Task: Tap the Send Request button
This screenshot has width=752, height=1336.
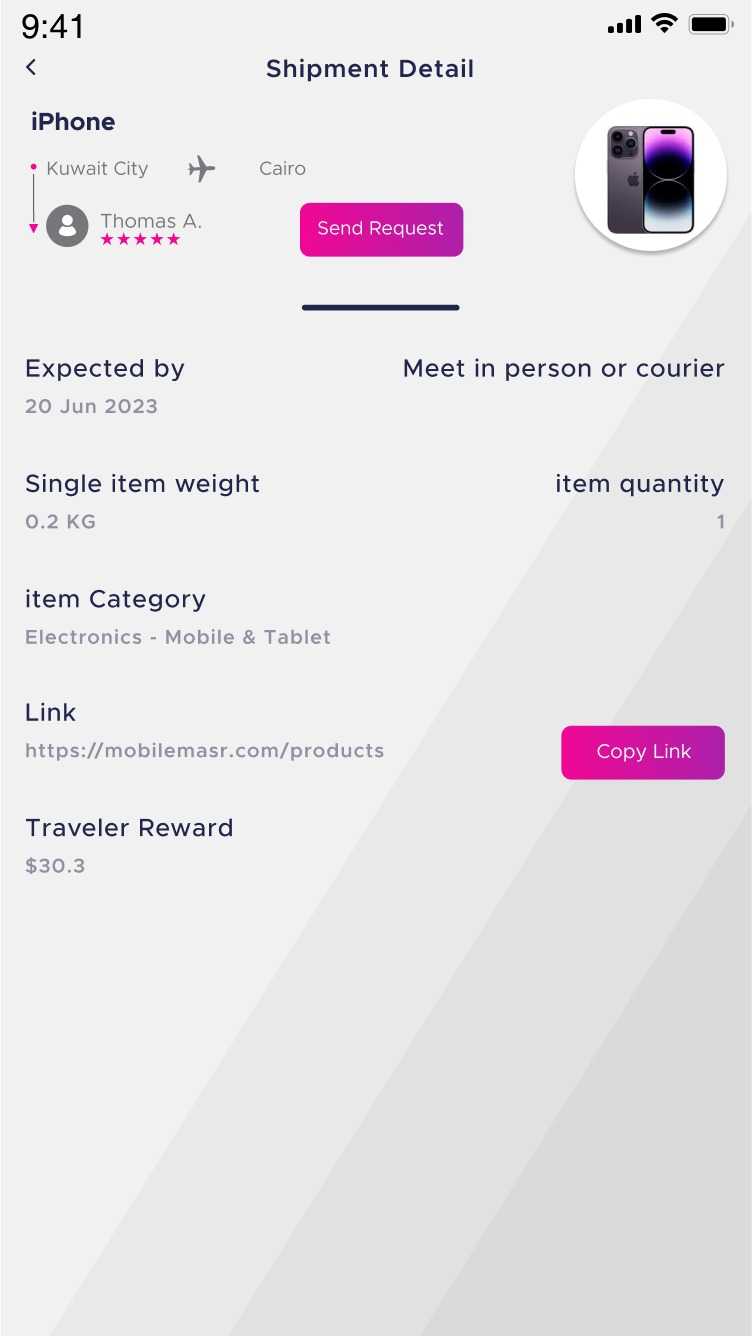Action: click(x=381, y=229)
